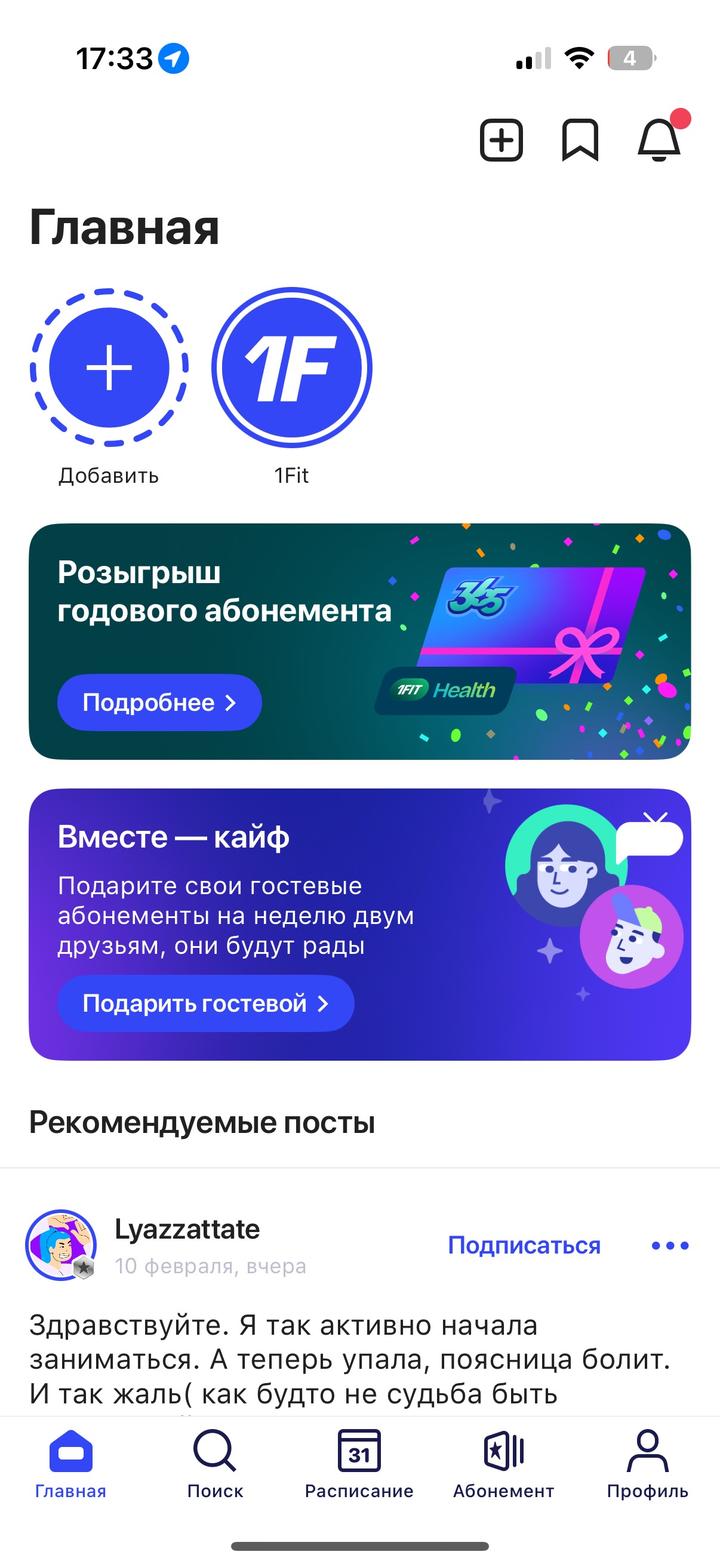Follow Lyazzattate via Подписаться
The width and height of the screenshot is (720, 1565).
point(524,1245)
